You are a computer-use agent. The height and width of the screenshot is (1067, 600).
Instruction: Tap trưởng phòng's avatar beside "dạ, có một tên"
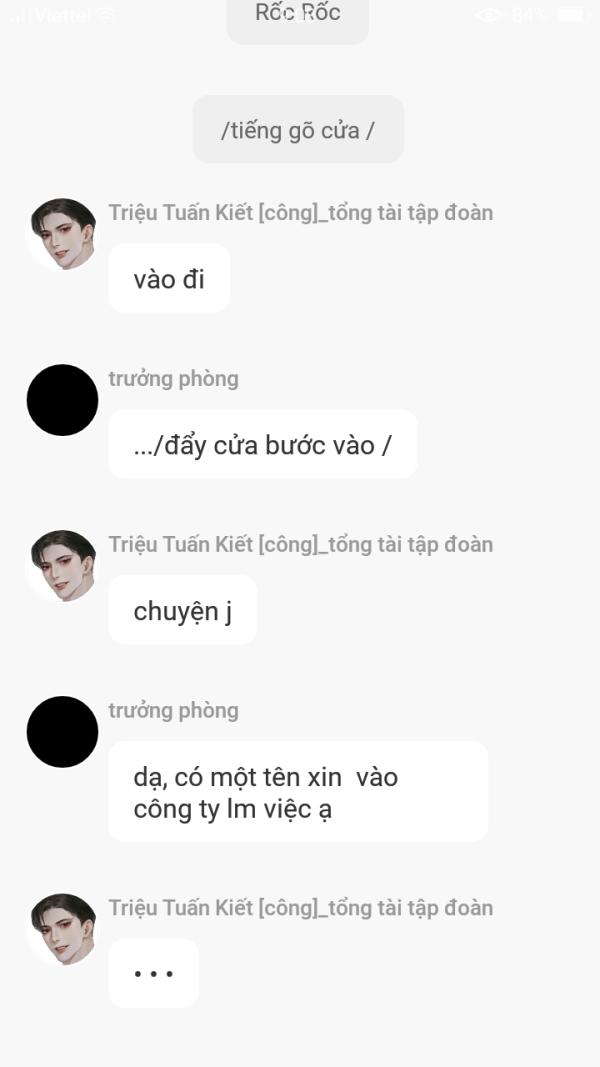click(x=62, y=732)
